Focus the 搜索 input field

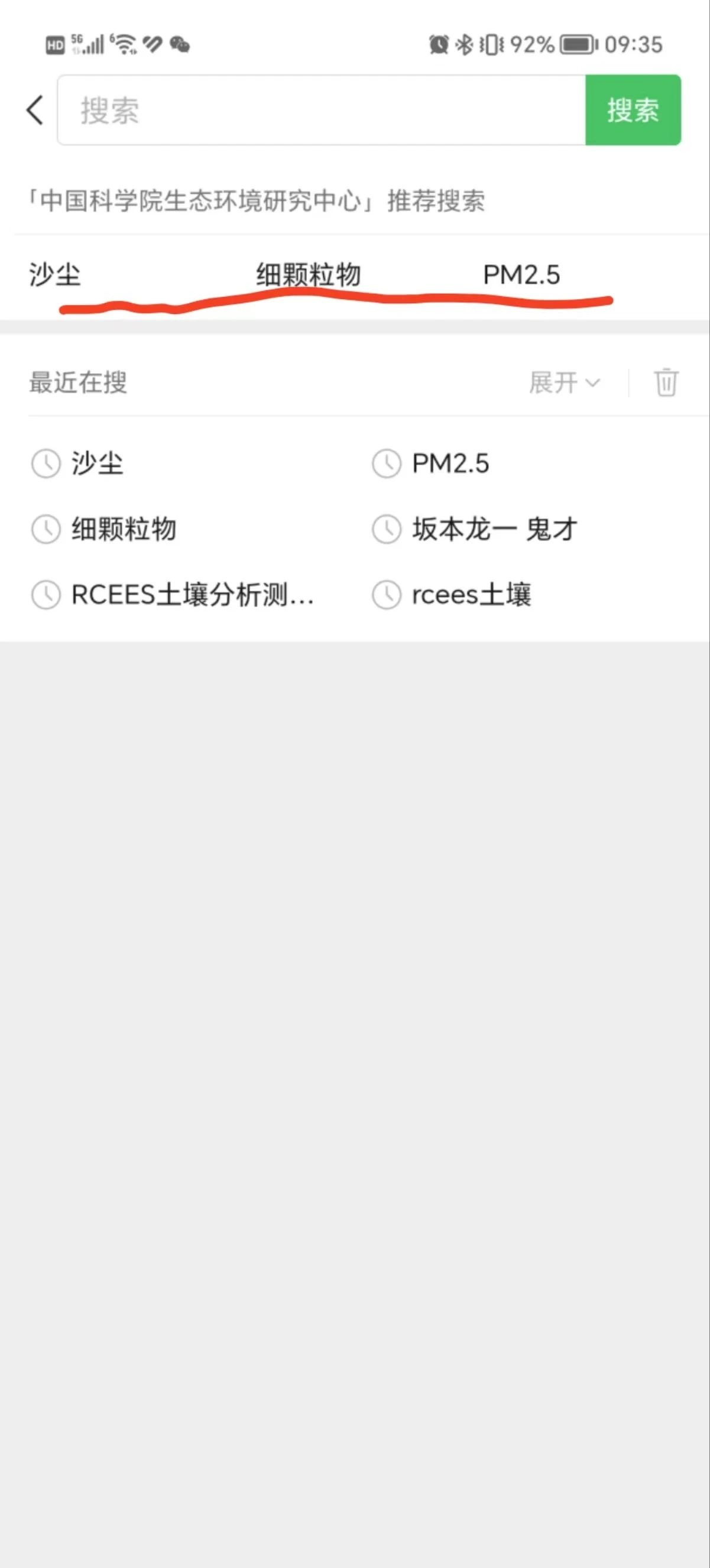[x=322, y=110]
